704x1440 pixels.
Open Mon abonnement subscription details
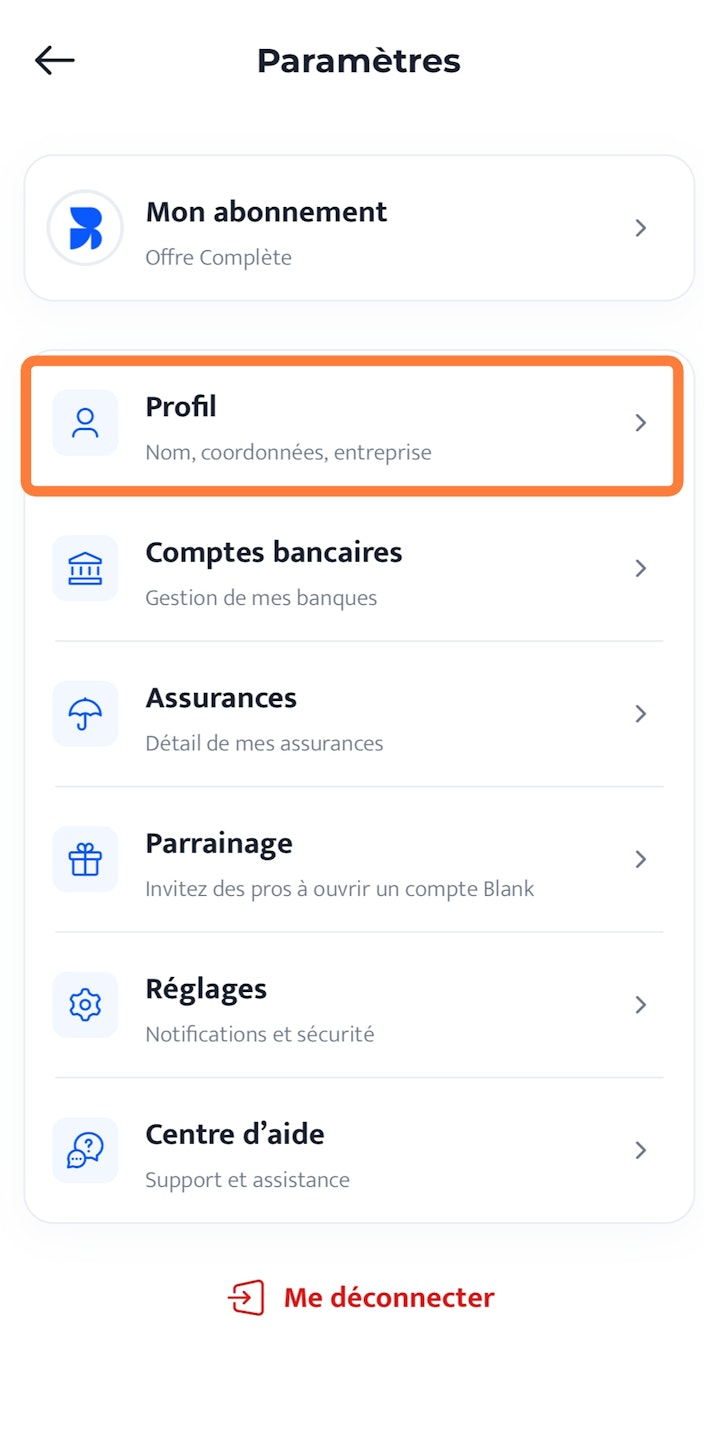click(358, 229)
